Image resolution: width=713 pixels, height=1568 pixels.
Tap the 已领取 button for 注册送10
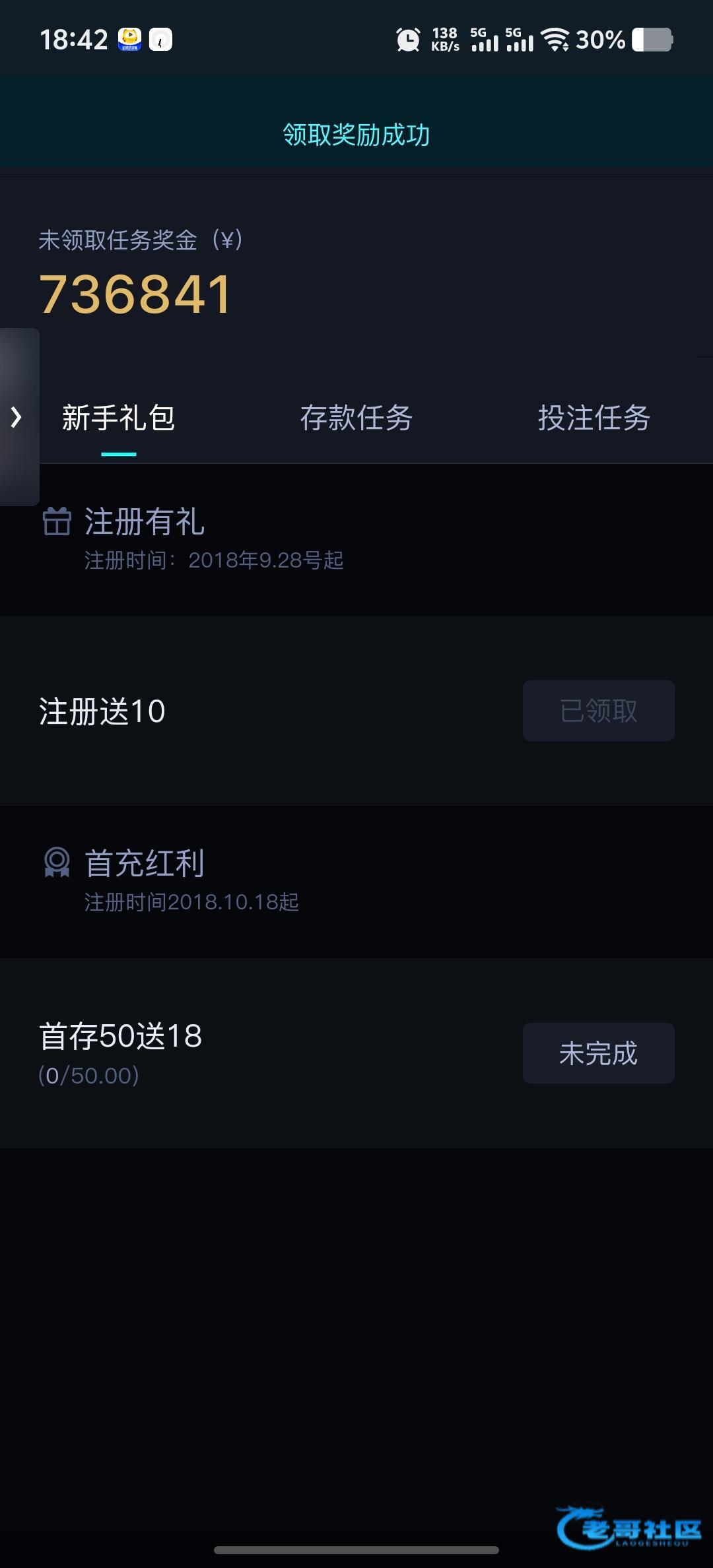pos(598,711)
